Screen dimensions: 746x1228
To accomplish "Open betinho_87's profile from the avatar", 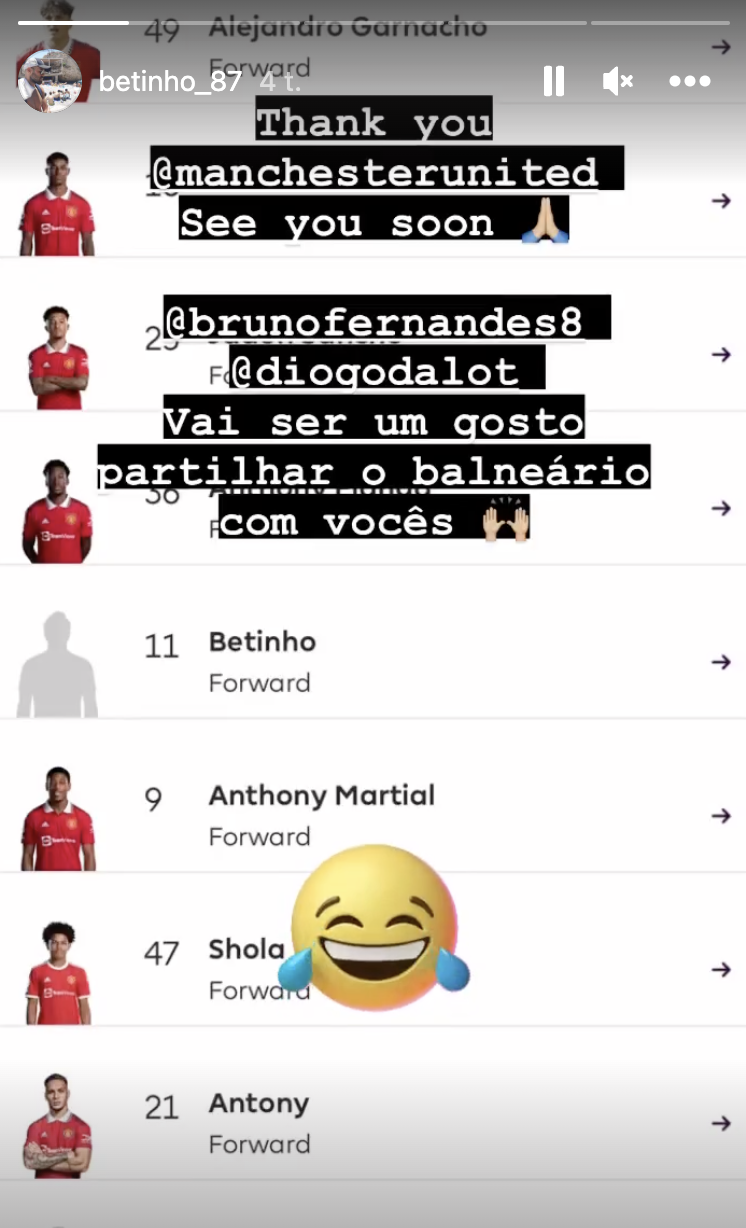I will [x=49, y=81].
